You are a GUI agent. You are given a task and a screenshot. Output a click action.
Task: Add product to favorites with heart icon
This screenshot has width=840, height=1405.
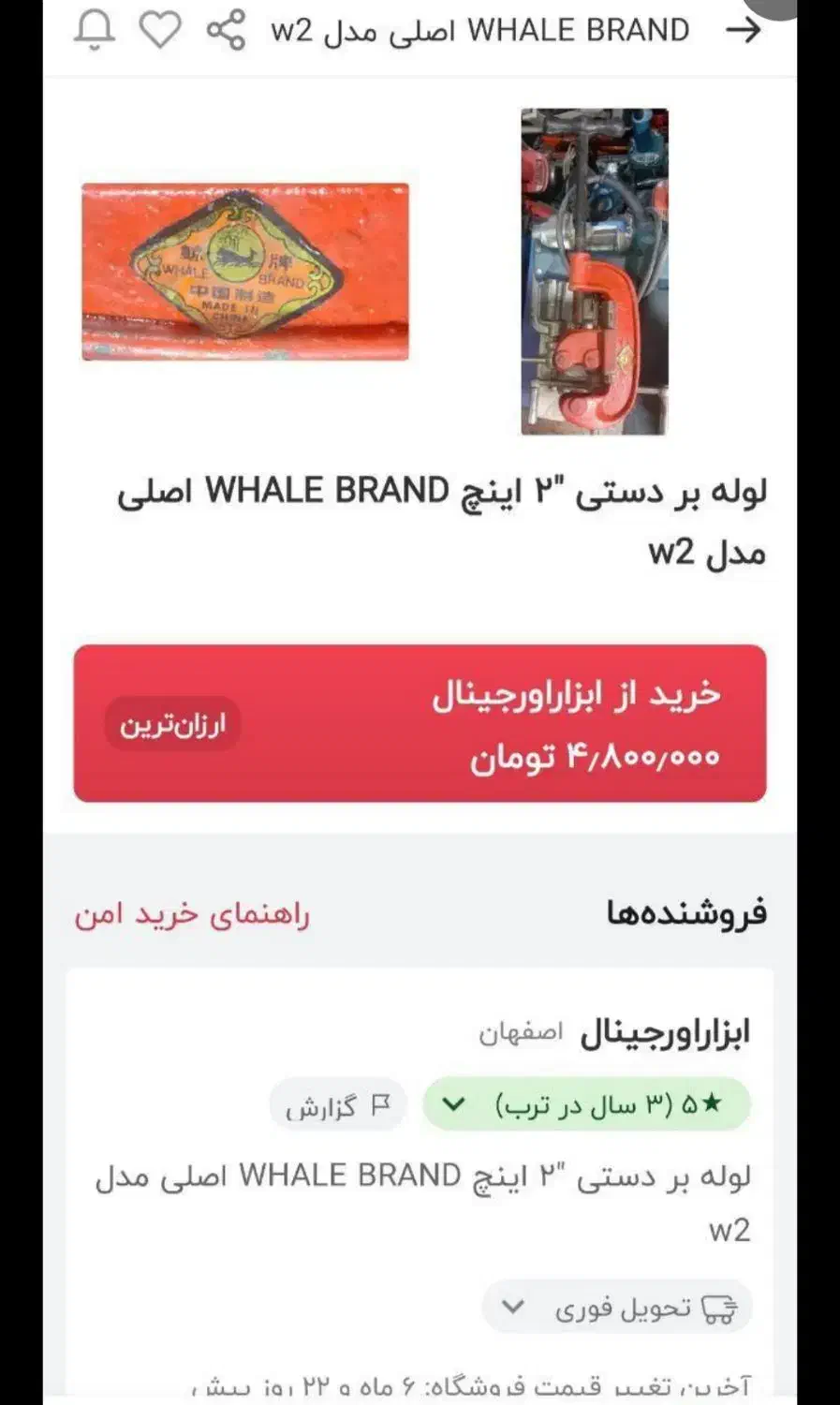pos(160,30)
